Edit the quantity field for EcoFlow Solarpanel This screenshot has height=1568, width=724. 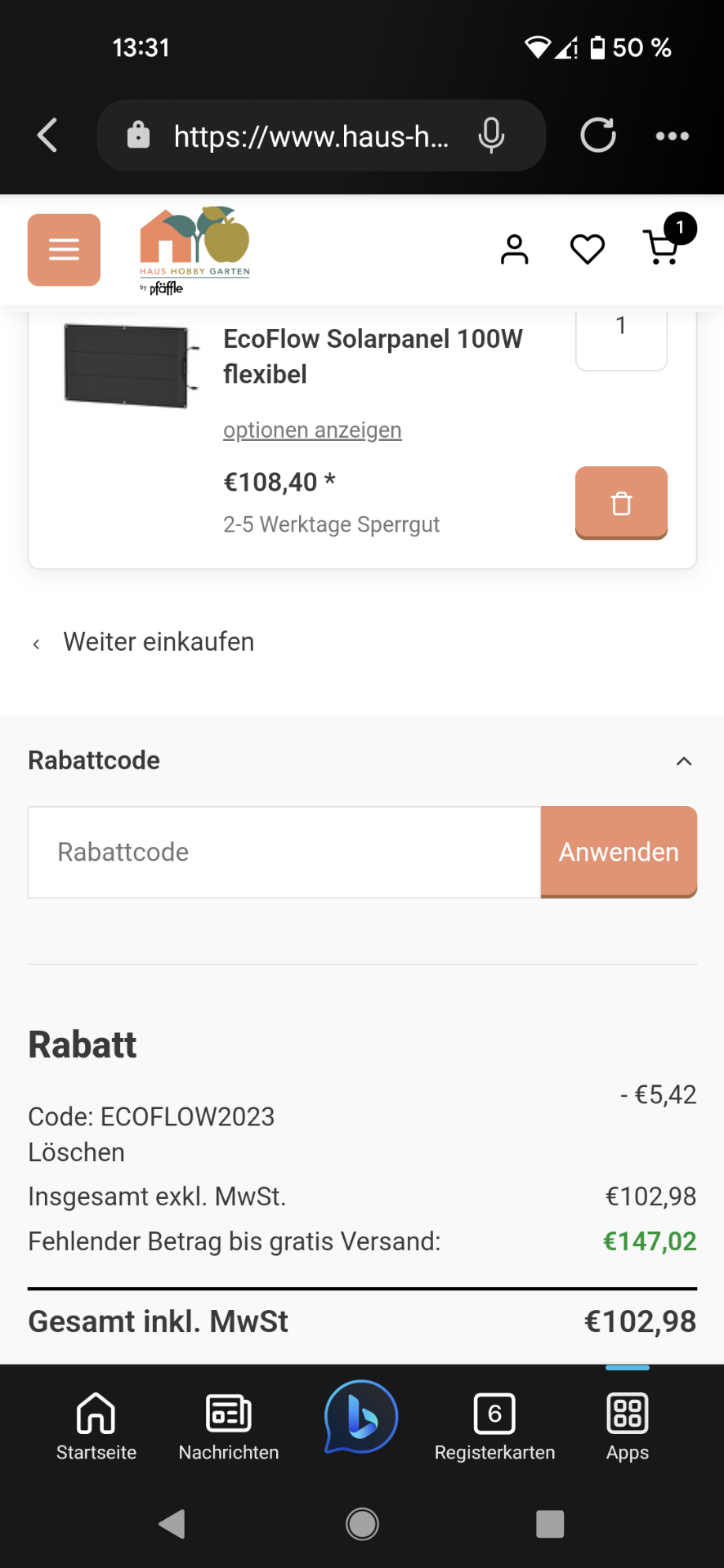point(622,337)
